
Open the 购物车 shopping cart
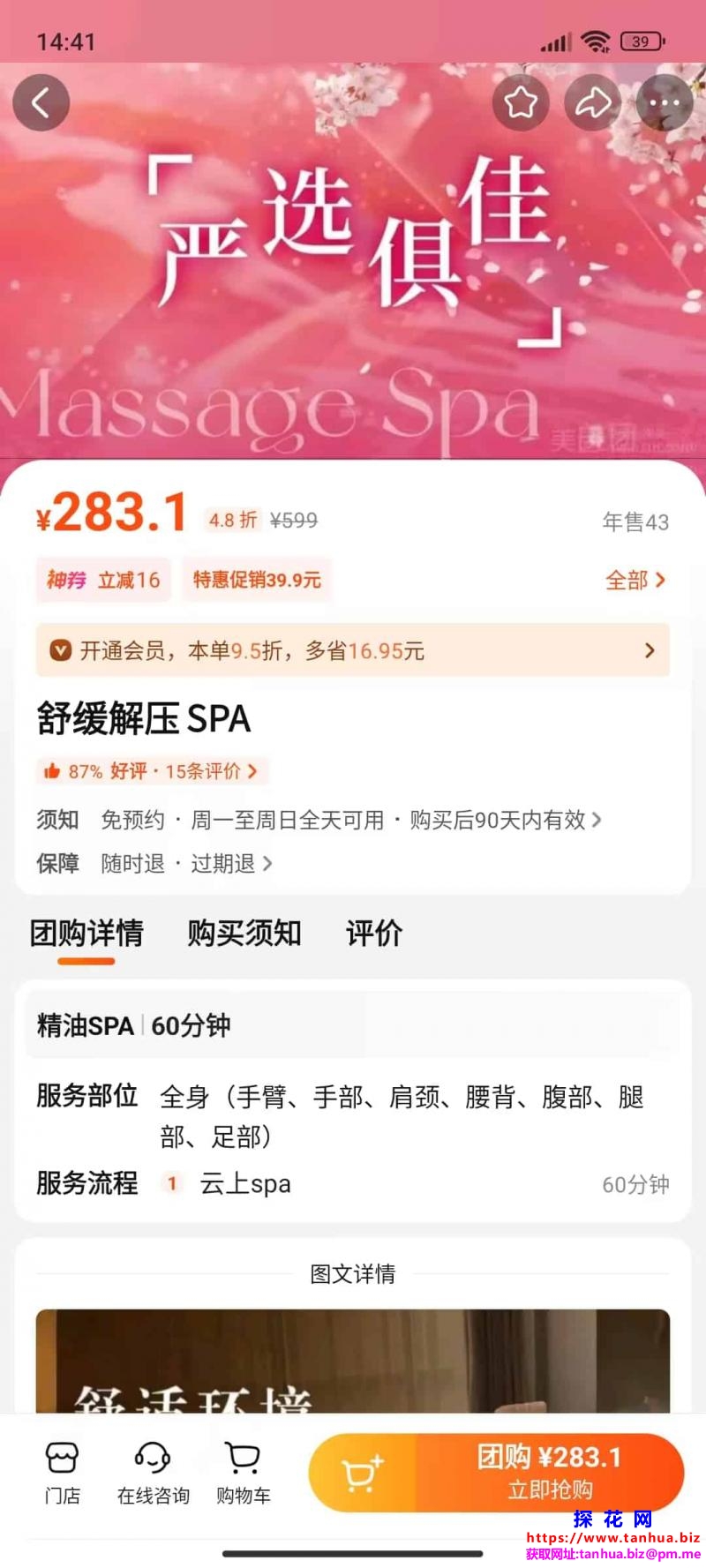(243, 1472)
